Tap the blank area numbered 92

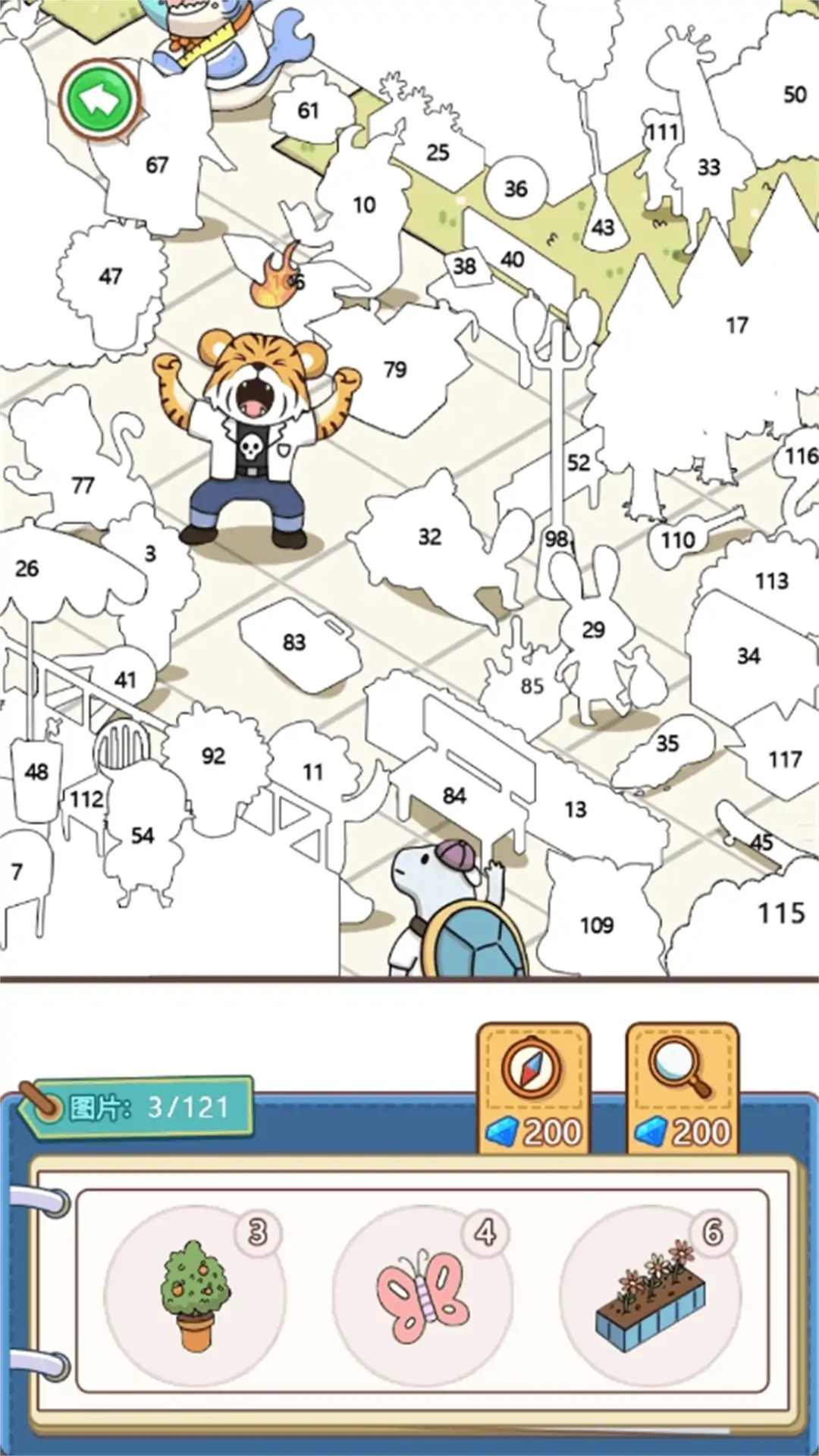pos(213,756)
